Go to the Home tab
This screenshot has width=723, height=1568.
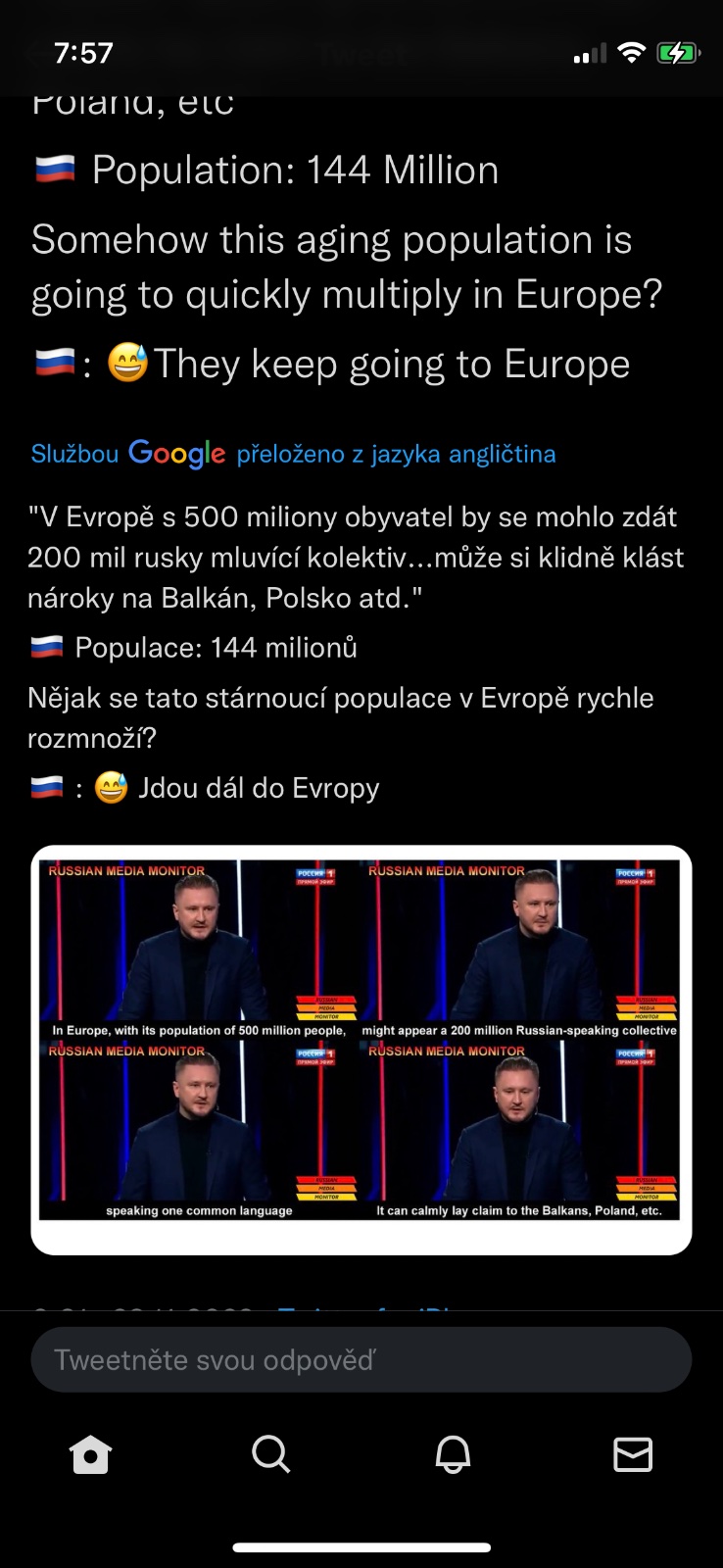(91, 1454)
